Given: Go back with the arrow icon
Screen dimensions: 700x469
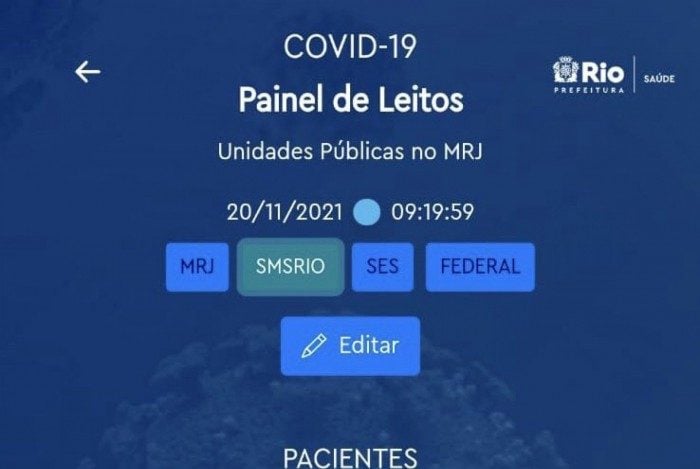Looking at the screenshot, I should pos(88,72).
